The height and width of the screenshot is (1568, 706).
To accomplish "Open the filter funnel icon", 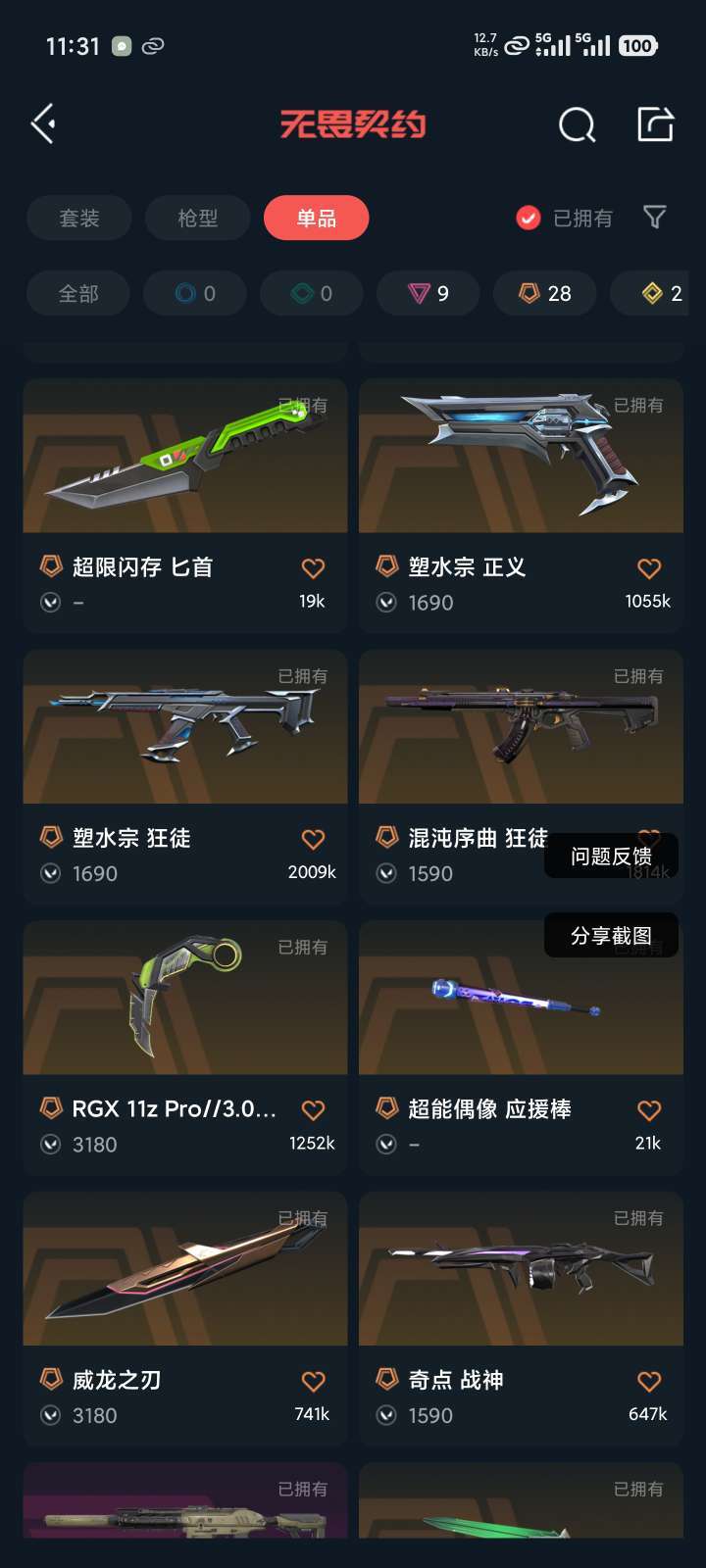I will (x=654, y=218).
